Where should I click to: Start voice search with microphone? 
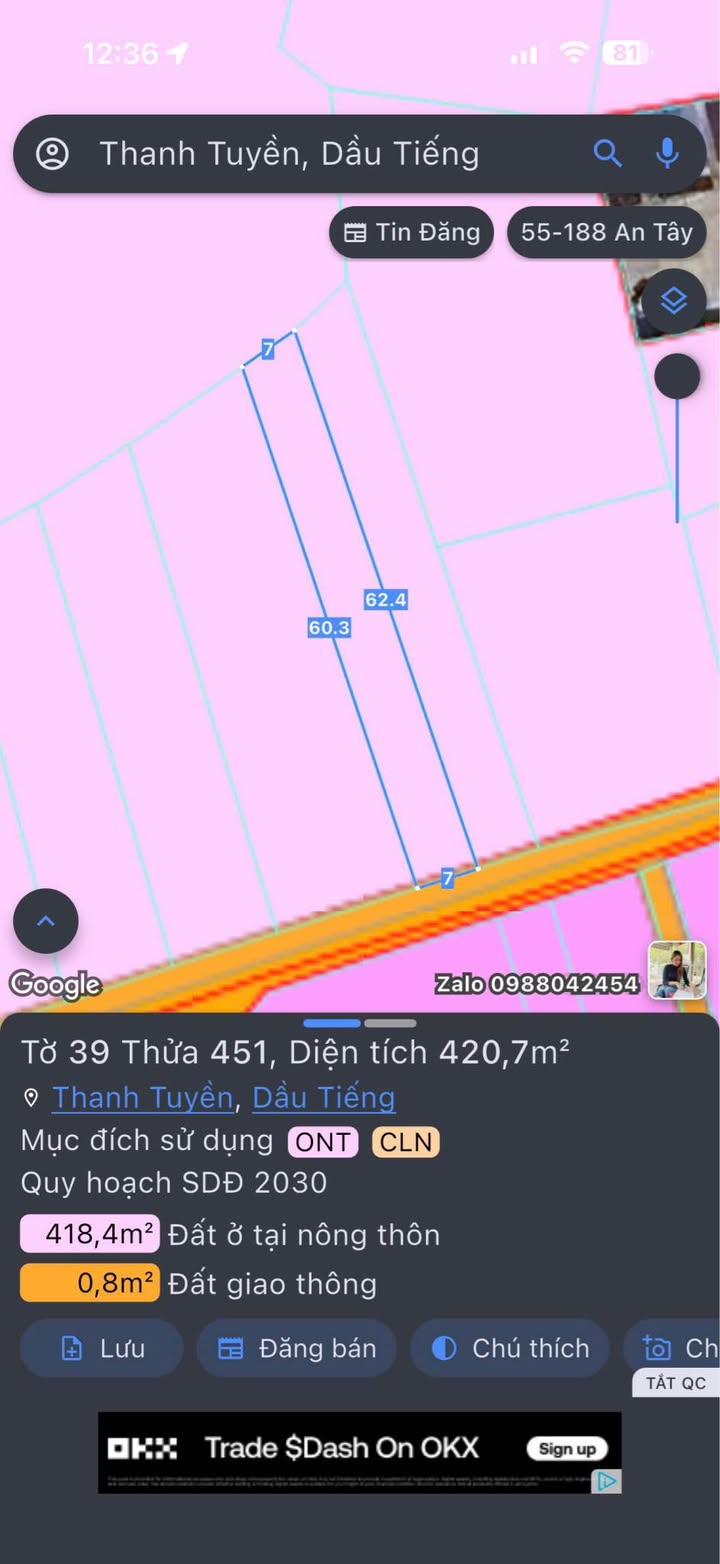click(x=667, y=153)
